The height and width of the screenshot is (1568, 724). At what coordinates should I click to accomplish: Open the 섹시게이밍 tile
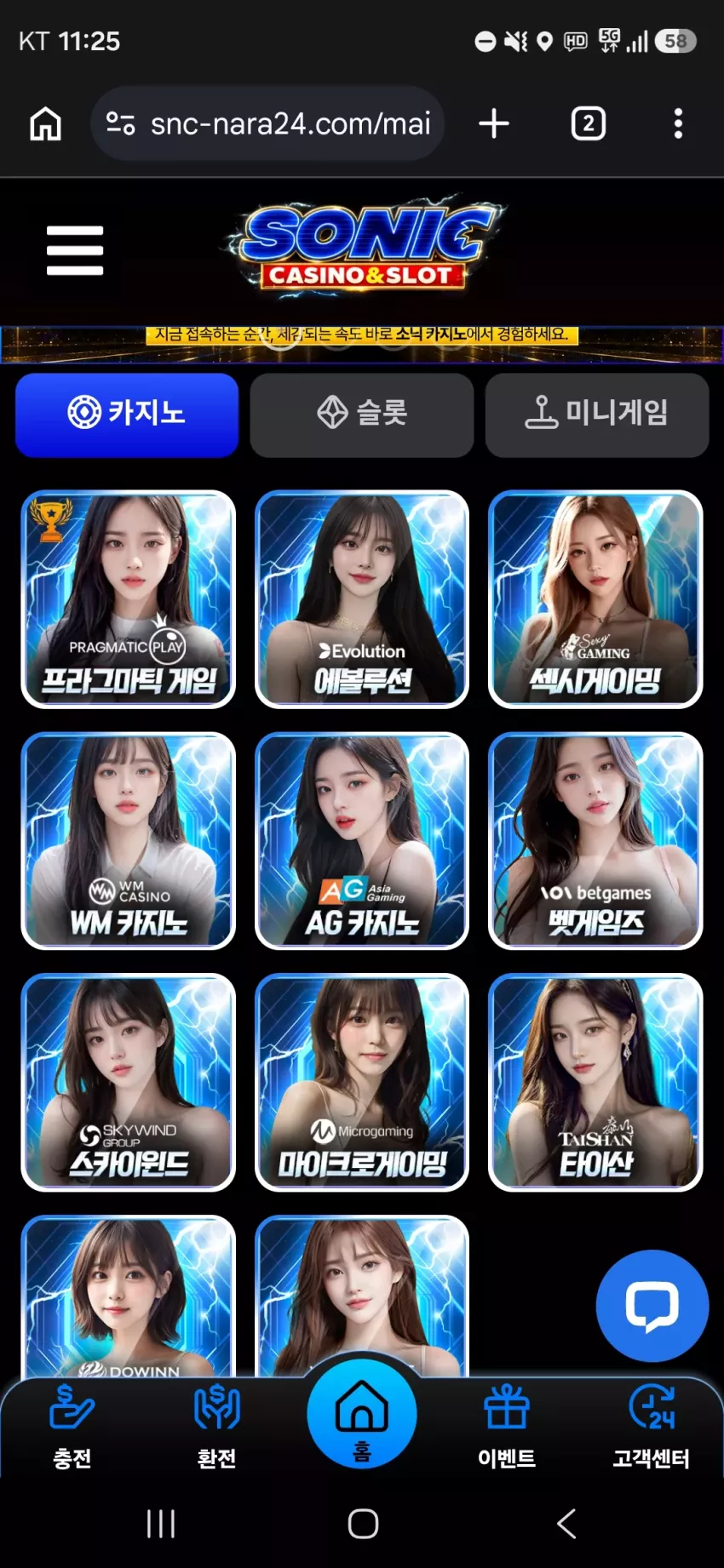coord(595,599)
